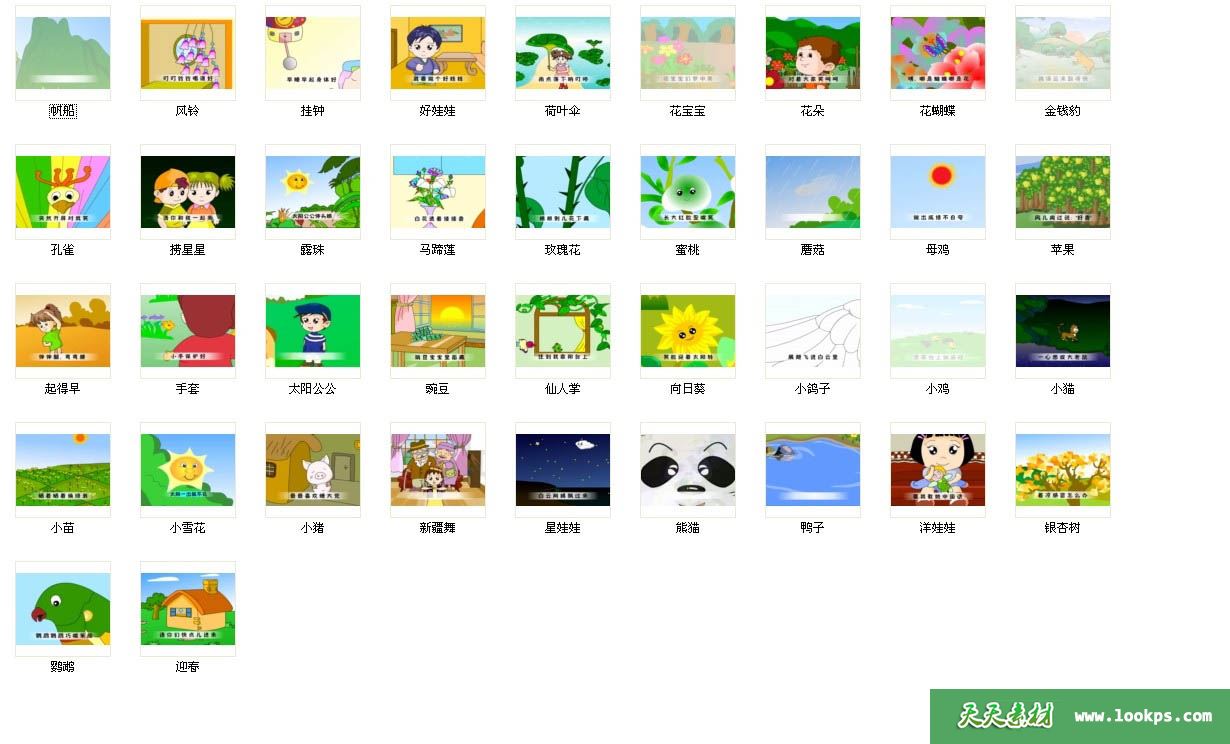Select the 风铃 animation file

coord(188,53)
